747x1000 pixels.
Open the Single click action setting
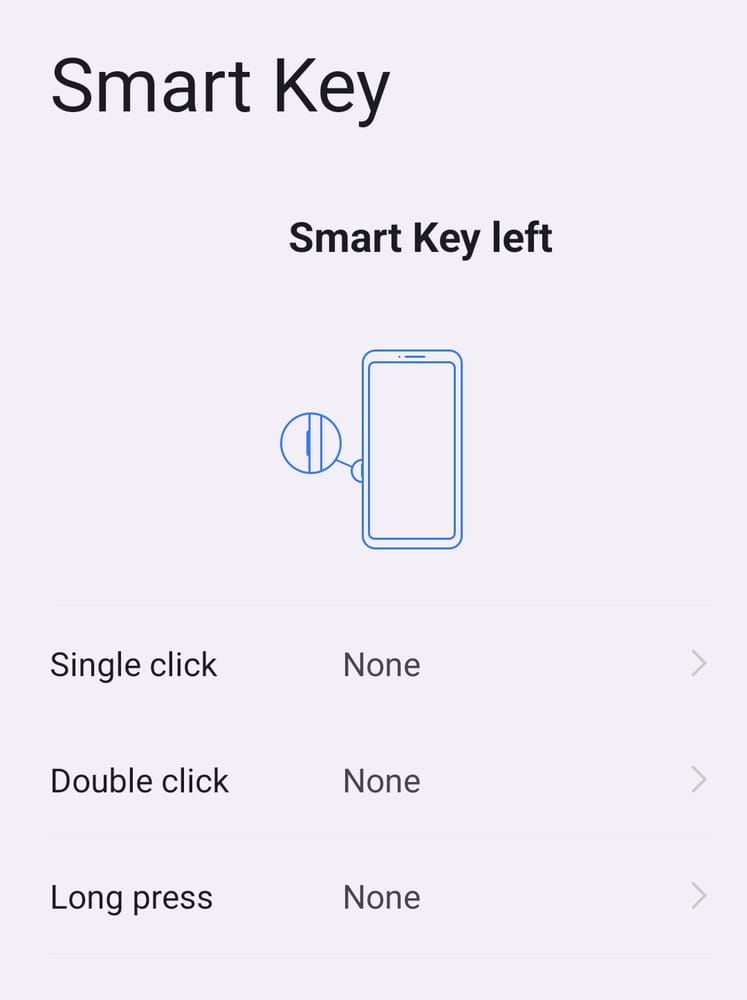point(378,665)
